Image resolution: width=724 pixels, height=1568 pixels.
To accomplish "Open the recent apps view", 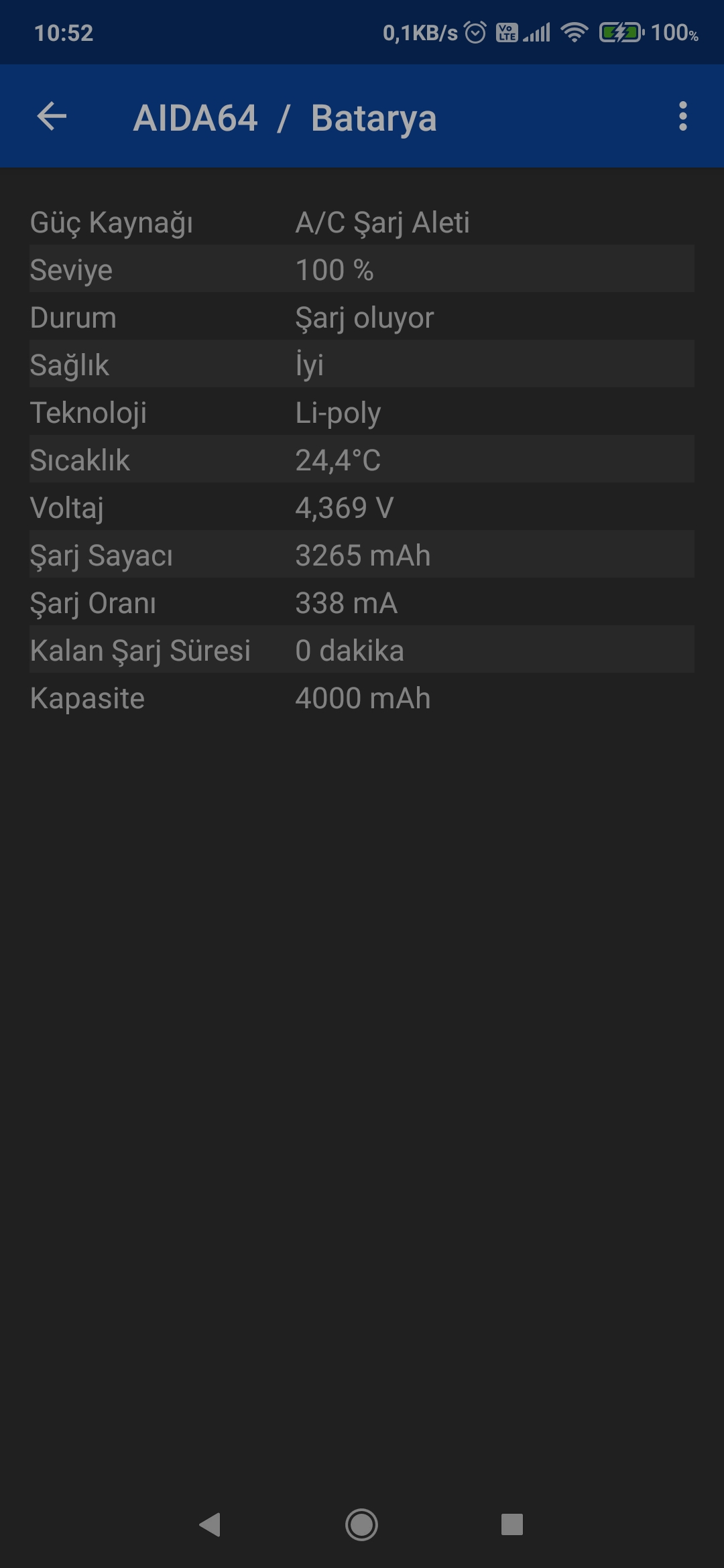I will pos(512,1524).
